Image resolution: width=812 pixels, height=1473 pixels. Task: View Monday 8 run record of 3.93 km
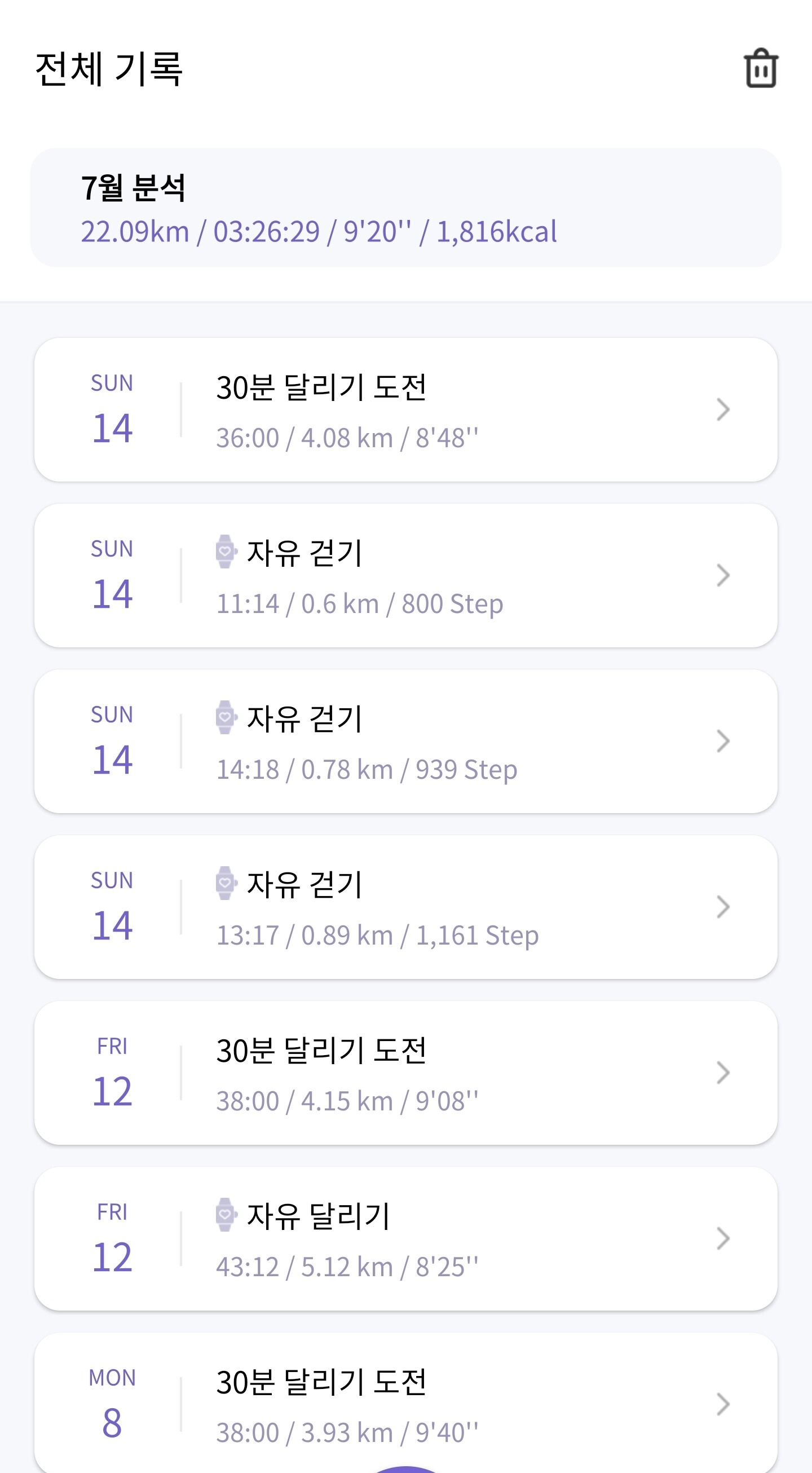pos(406,1403)
